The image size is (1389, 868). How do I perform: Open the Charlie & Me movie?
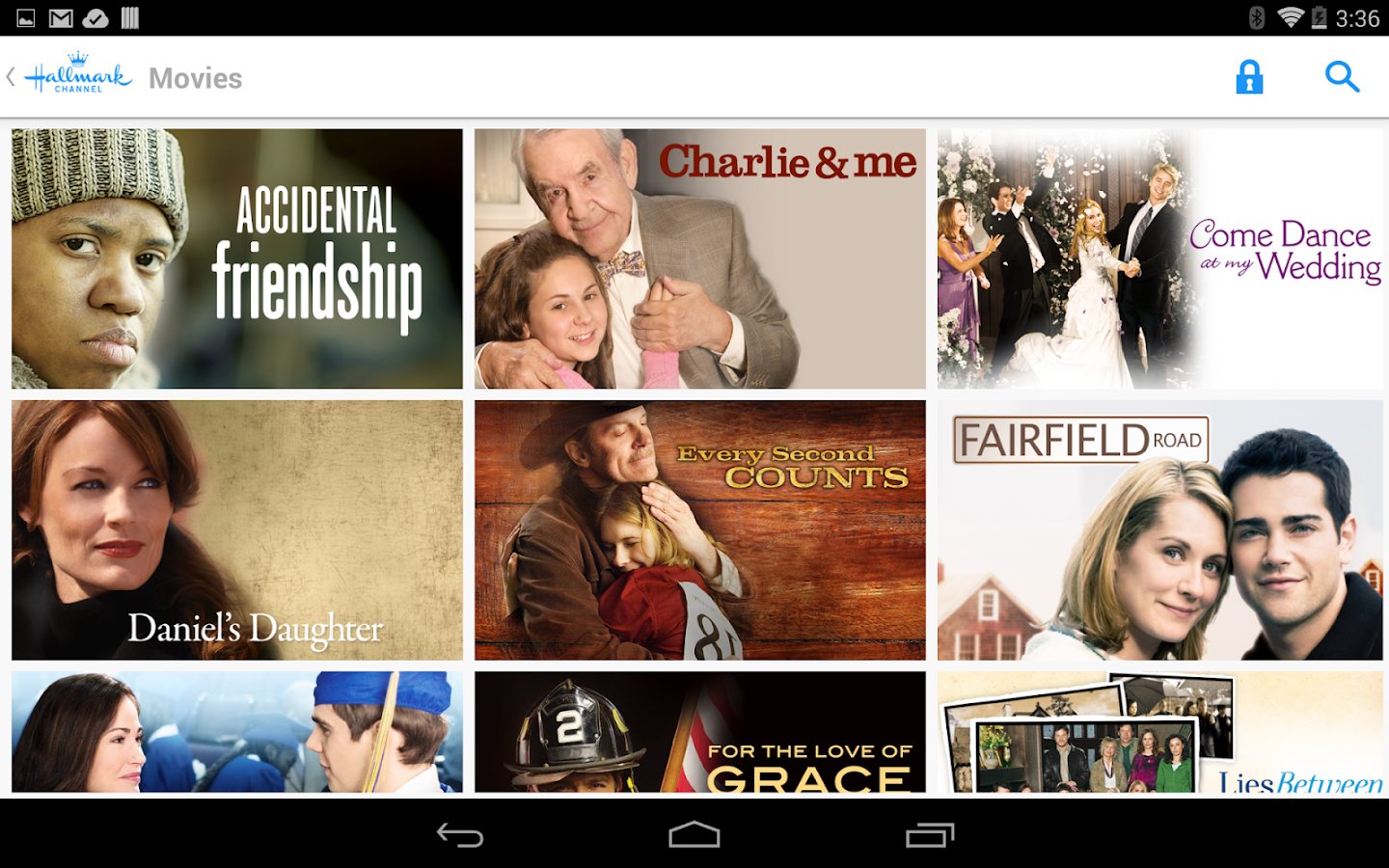pyautogui.click(x=699, y=258)
